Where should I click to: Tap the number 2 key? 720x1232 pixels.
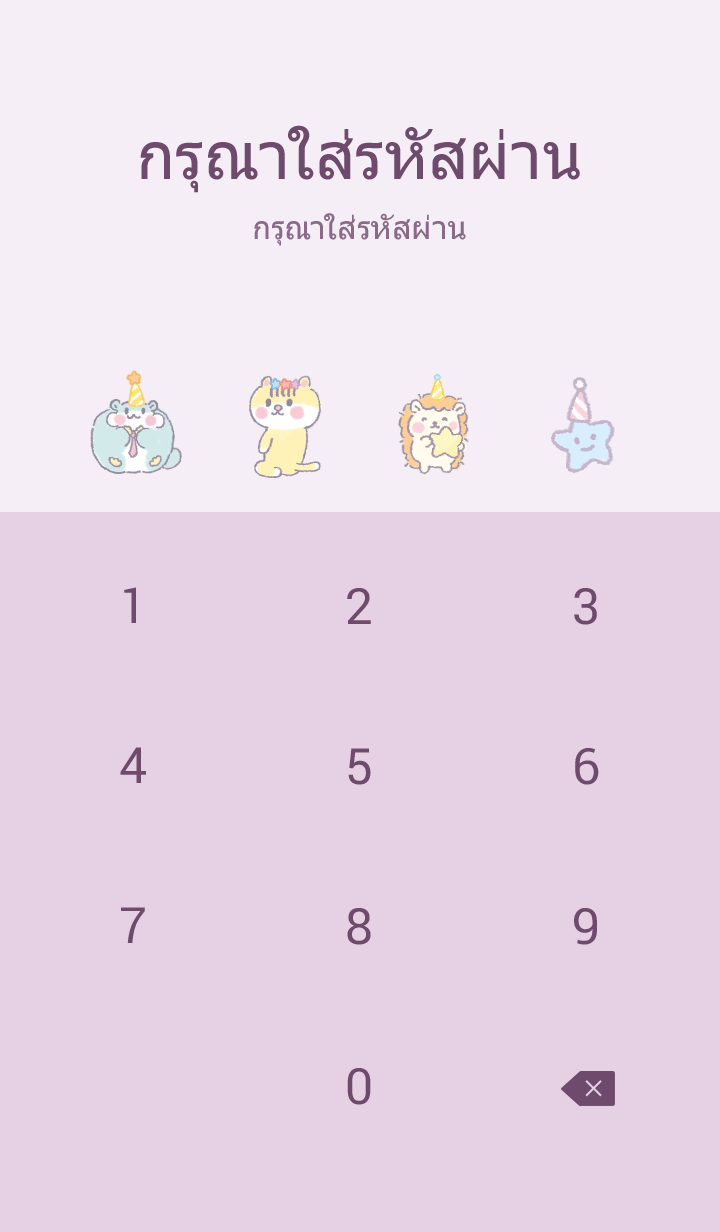pyautogui.click(x=359, y=607)
